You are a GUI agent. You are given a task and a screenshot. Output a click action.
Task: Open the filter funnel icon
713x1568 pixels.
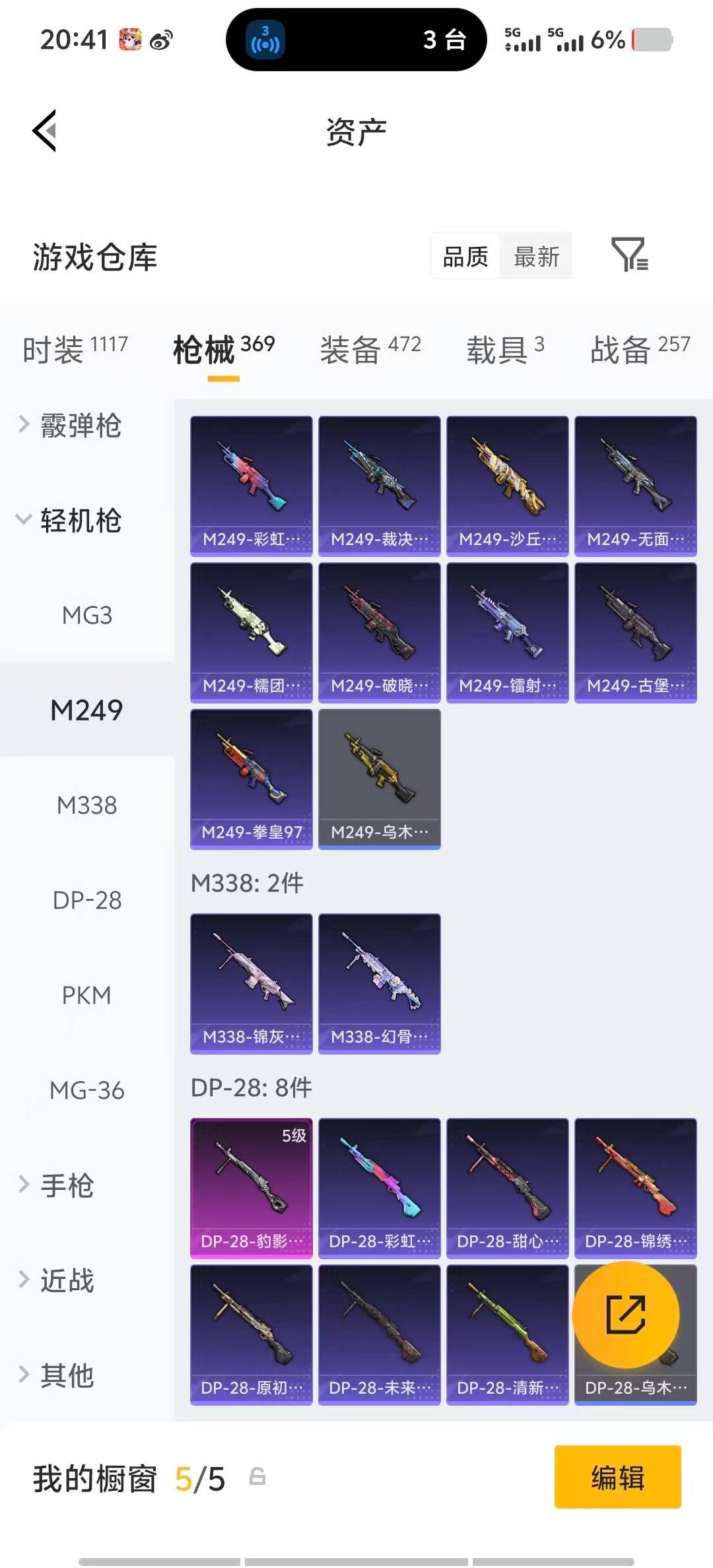[629, 255]
